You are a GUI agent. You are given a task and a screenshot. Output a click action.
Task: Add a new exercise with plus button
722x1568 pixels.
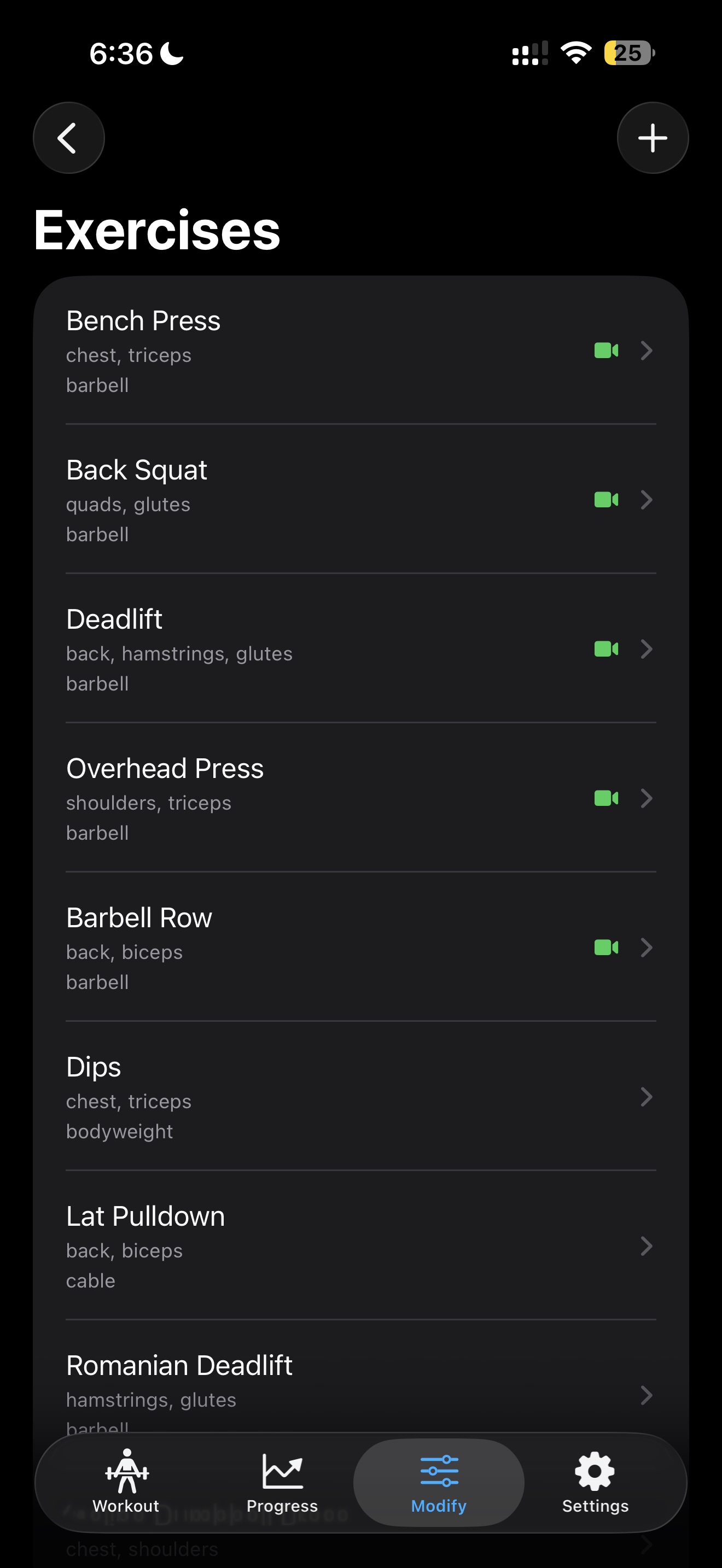[652, 138]
